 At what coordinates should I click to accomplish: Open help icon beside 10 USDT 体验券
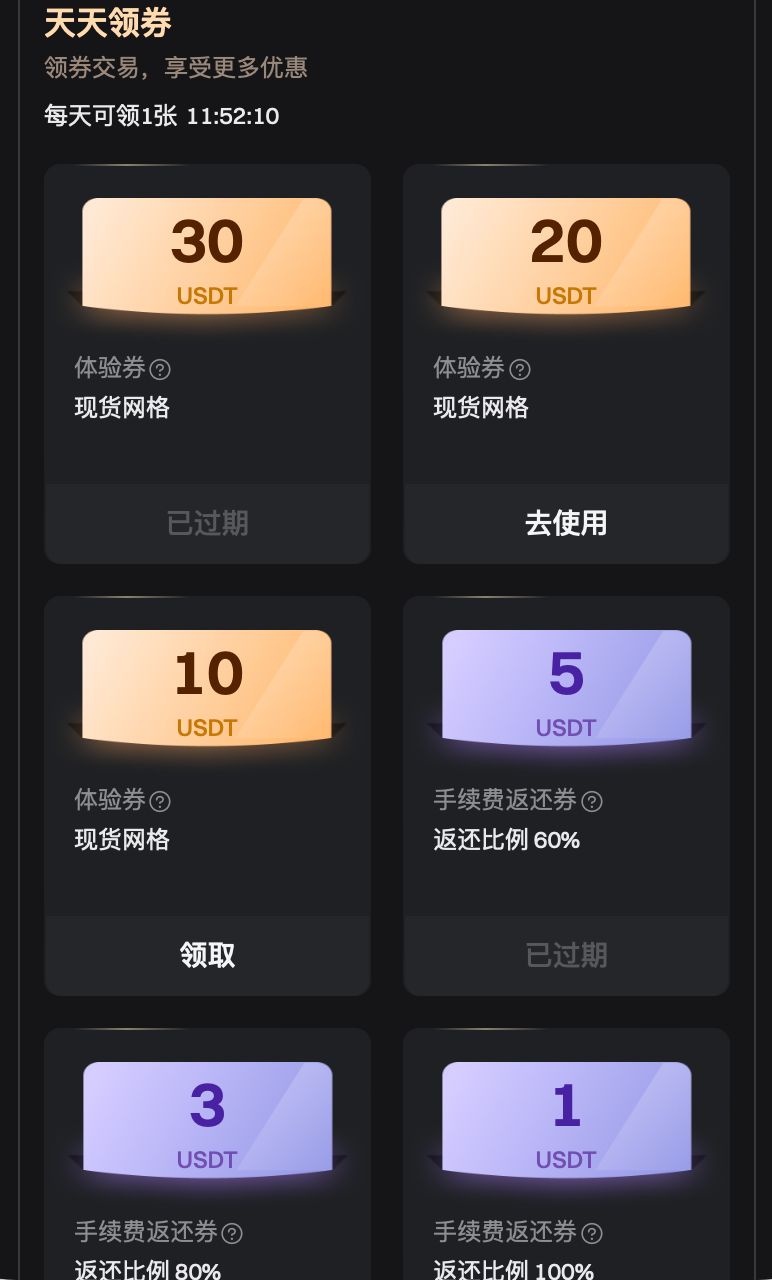pos(160,801)
